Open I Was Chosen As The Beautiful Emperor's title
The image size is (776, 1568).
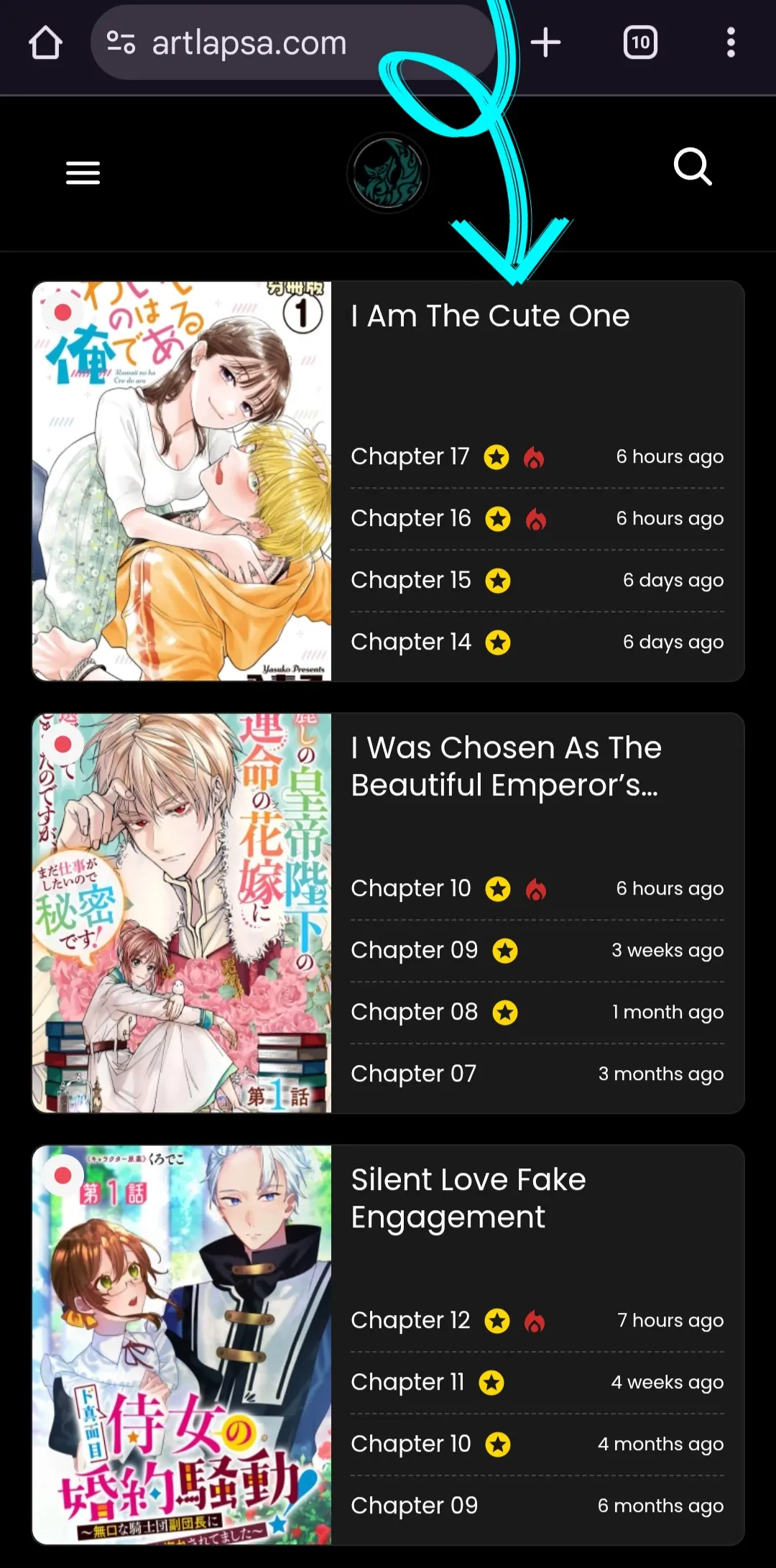pos(506,767)
